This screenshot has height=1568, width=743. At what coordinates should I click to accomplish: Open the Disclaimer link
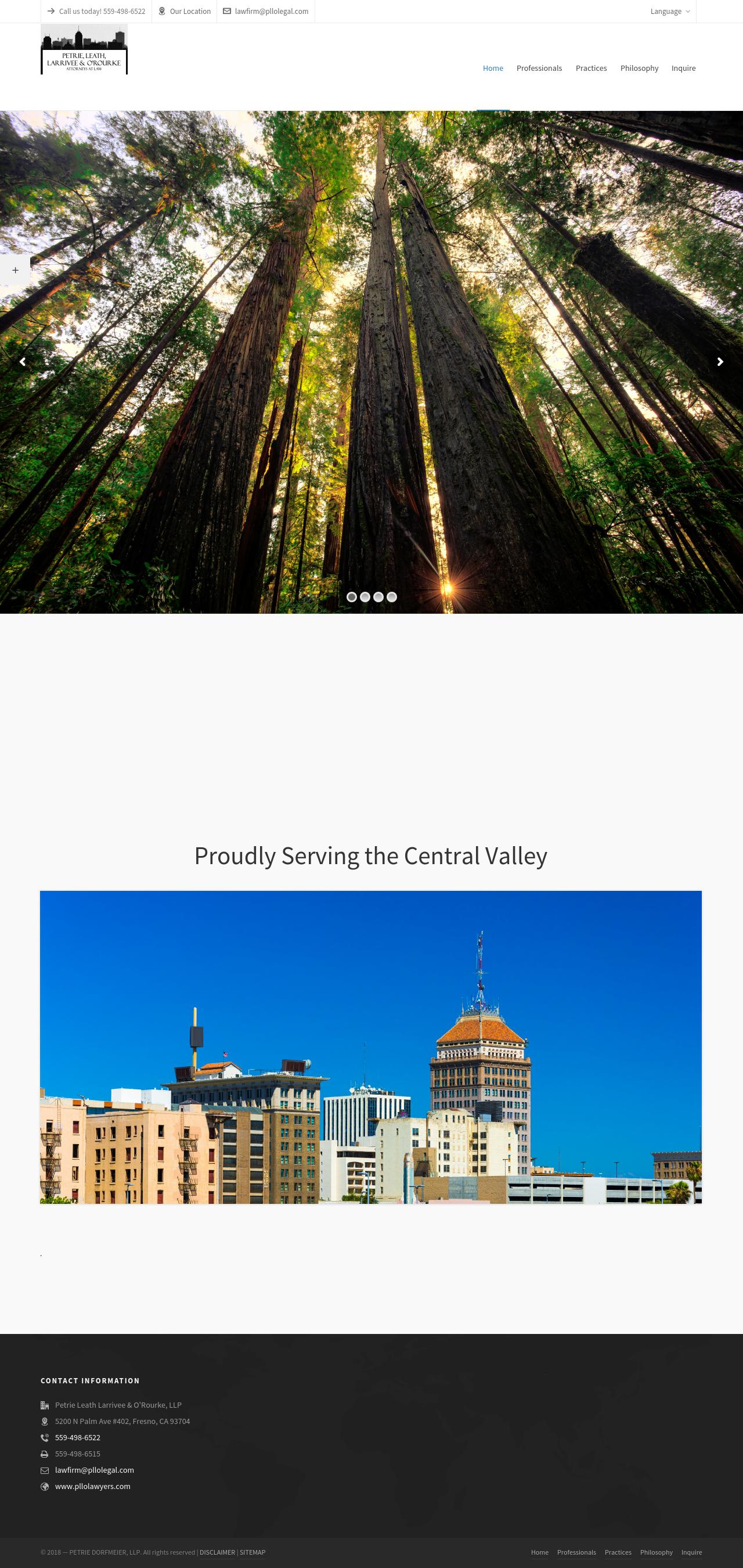click(217, 1552)
